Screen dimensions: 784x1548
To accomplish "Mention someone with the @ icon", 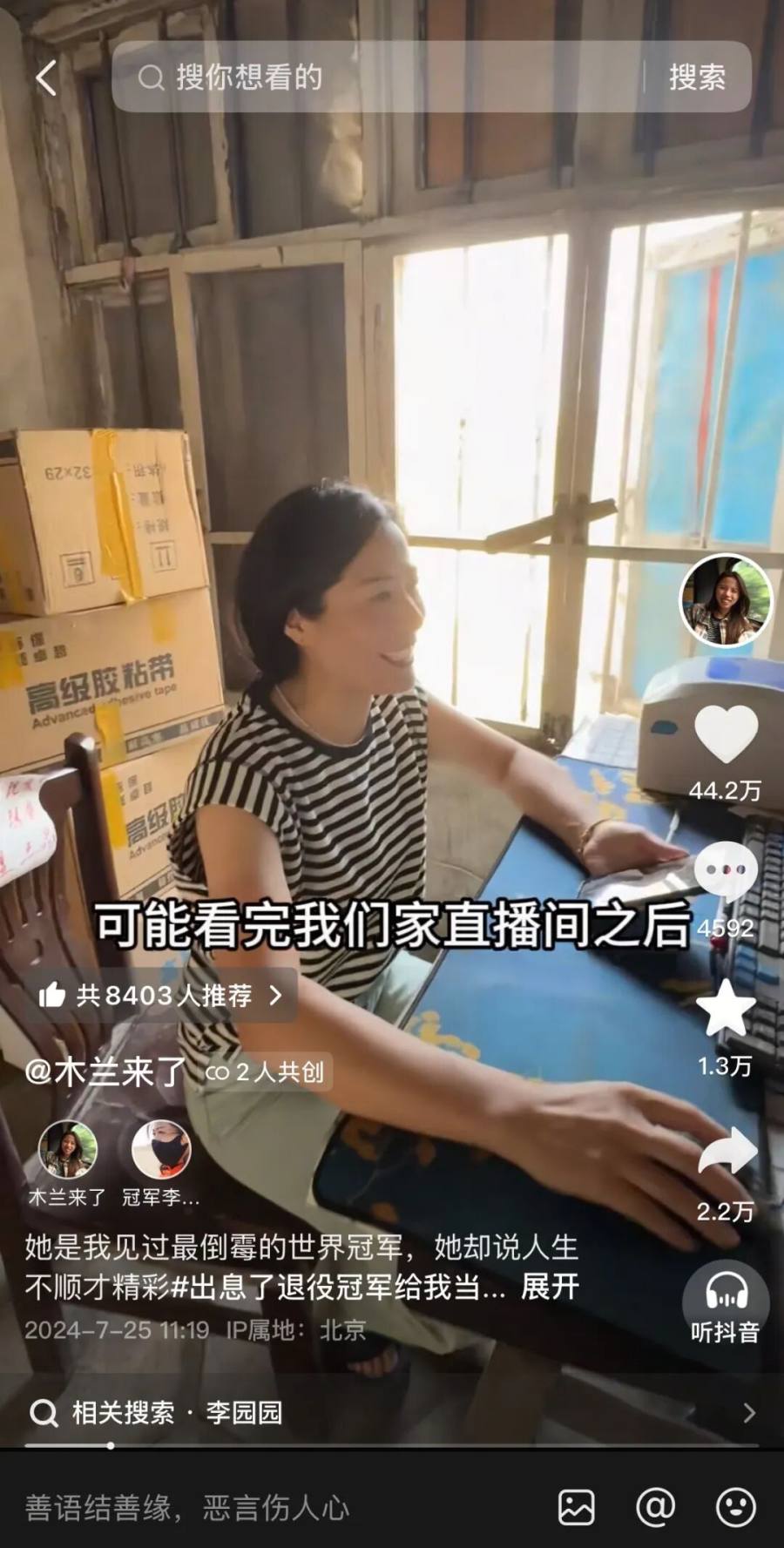I will (x=656, y=1507).
